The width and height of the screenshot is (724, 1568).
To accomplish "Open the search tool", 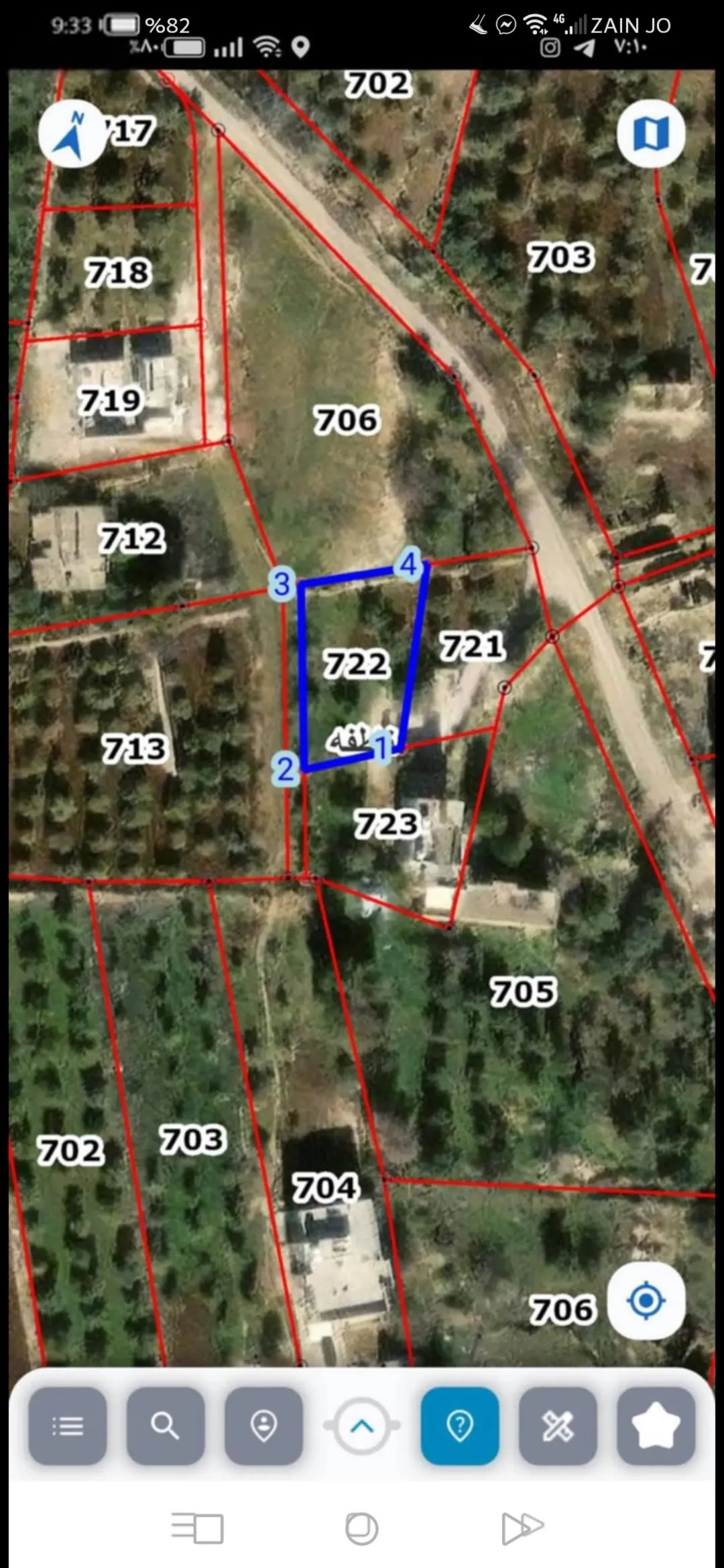I will click(x=165, y=1426).
